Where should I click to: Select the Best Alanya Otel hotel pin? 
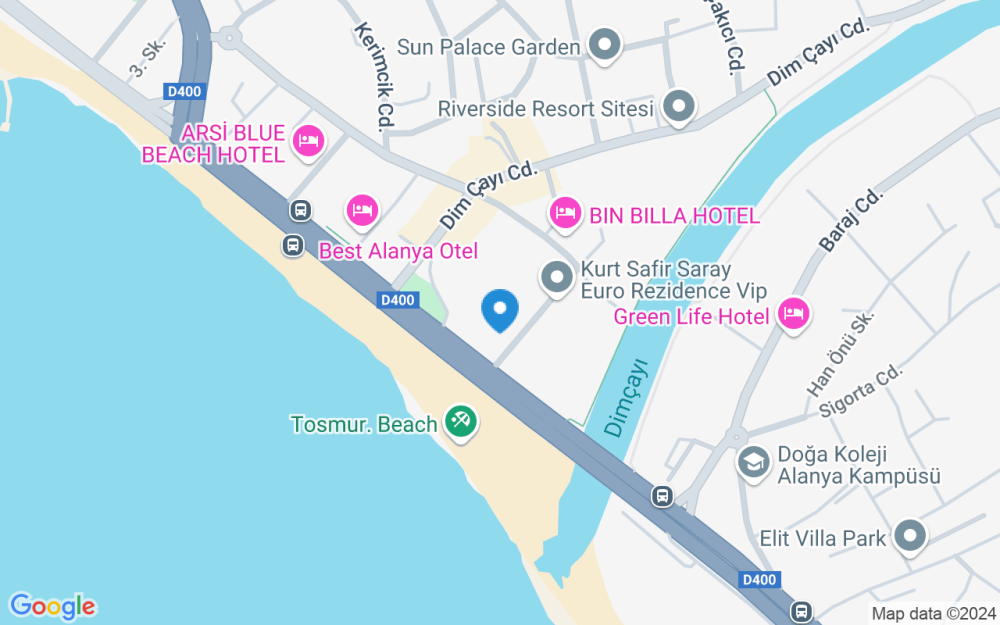(x=362, y=210)
